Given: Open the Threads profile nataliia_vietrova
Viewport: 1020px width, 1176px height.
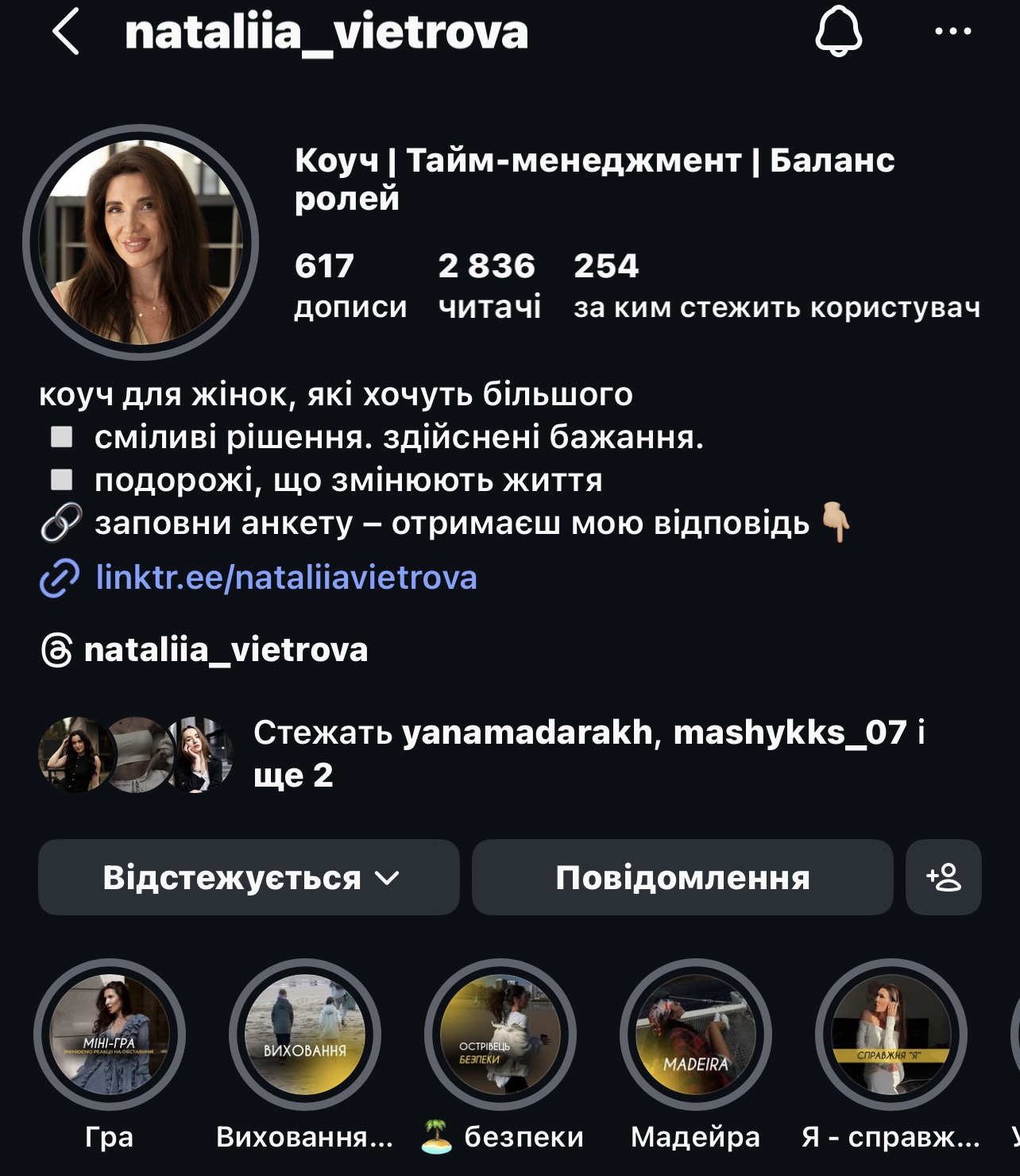Looking at the screenshot, I should 226,650.
